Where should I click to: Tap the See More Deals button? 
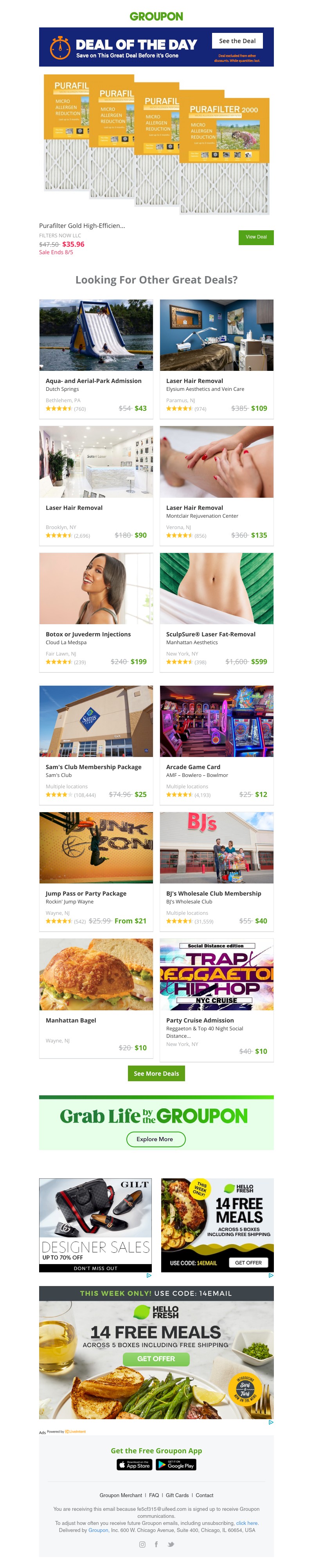click(156, 1073)
